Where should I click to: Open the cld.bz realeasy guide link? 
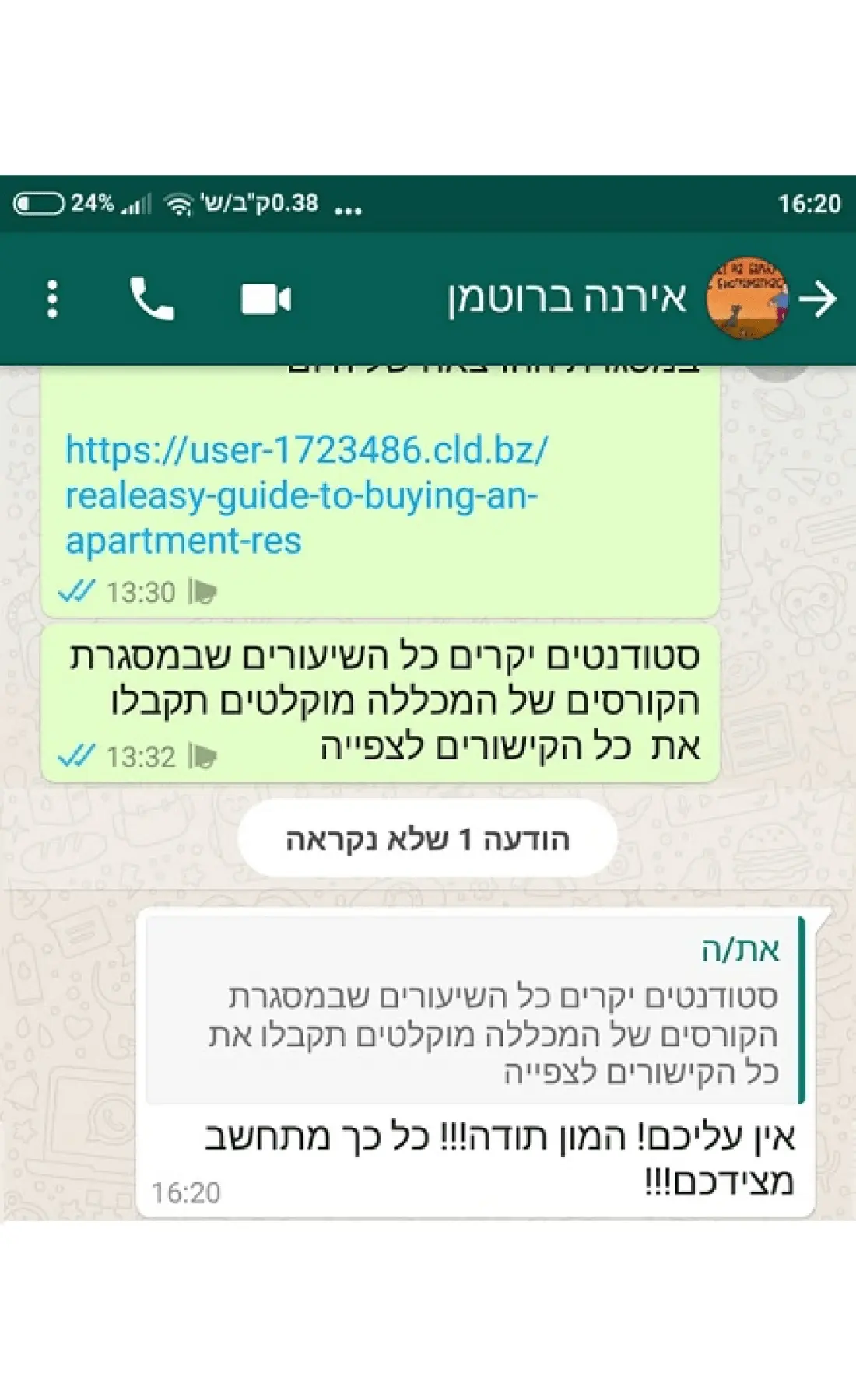[307, 495]
